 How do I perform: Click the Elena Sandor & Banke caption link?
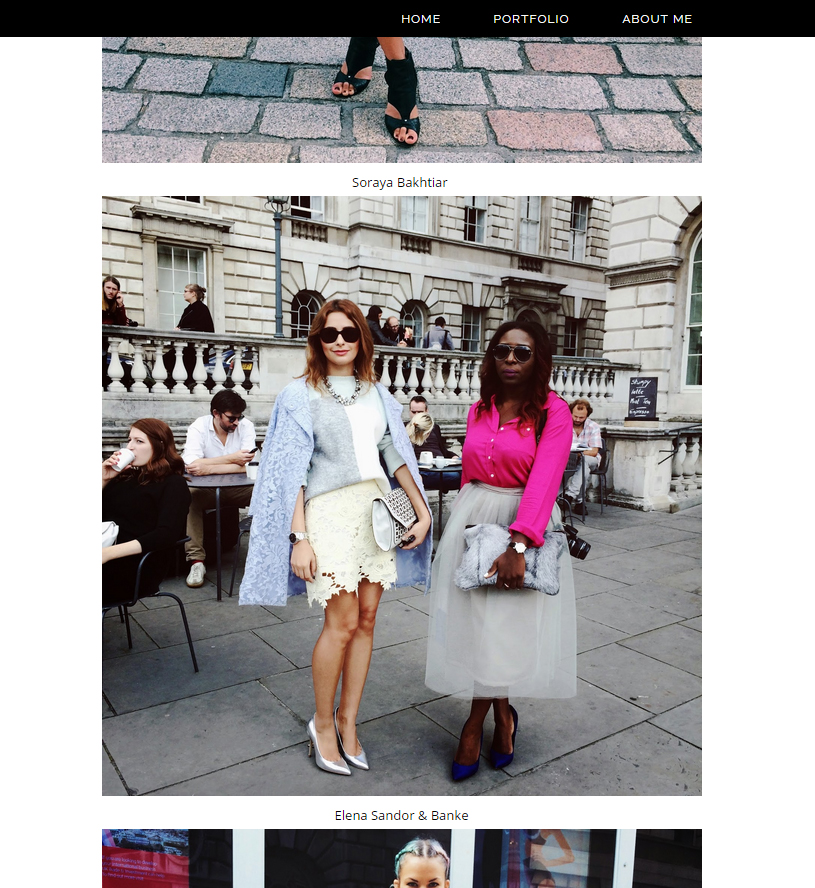(x=400, y=815)
